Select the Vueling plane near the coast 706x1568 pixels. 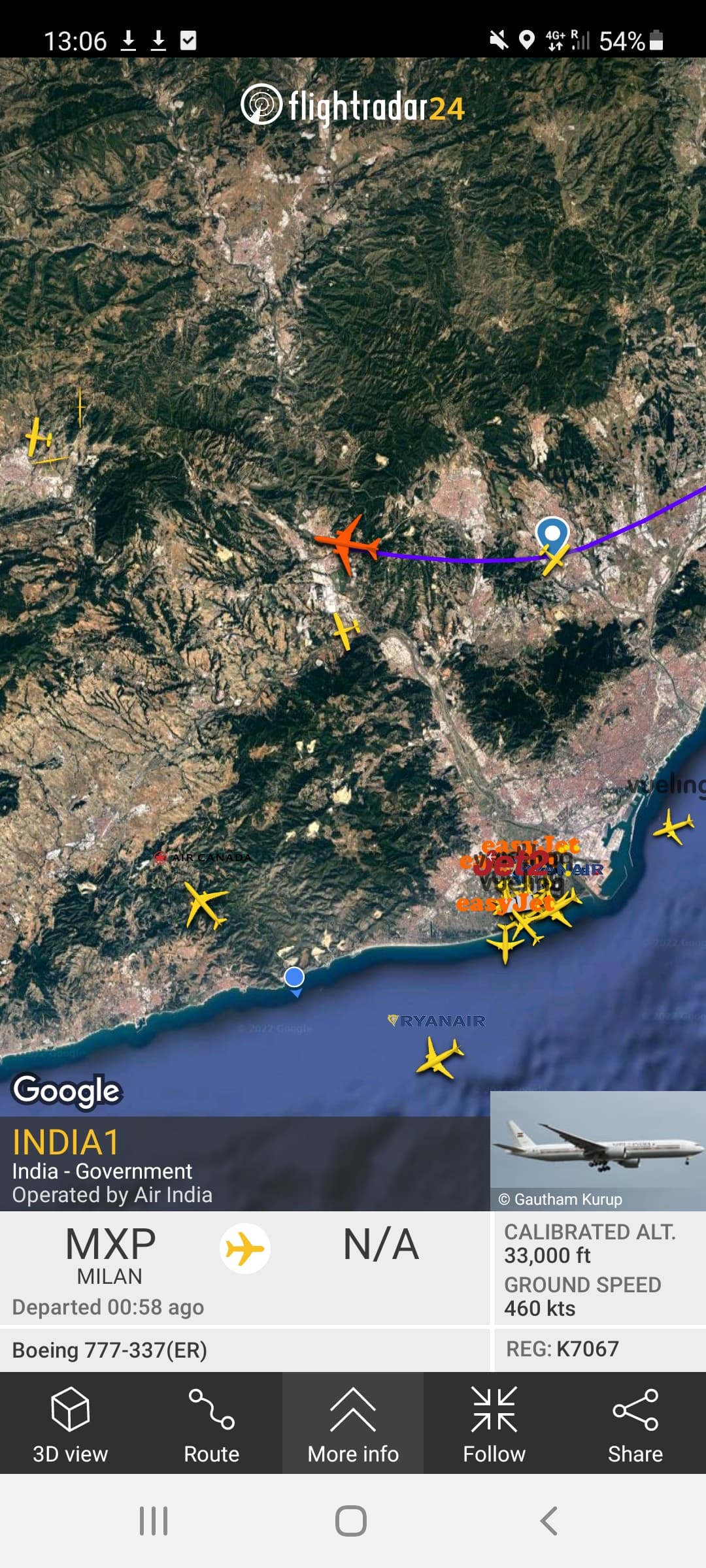[x=673, y=826]
